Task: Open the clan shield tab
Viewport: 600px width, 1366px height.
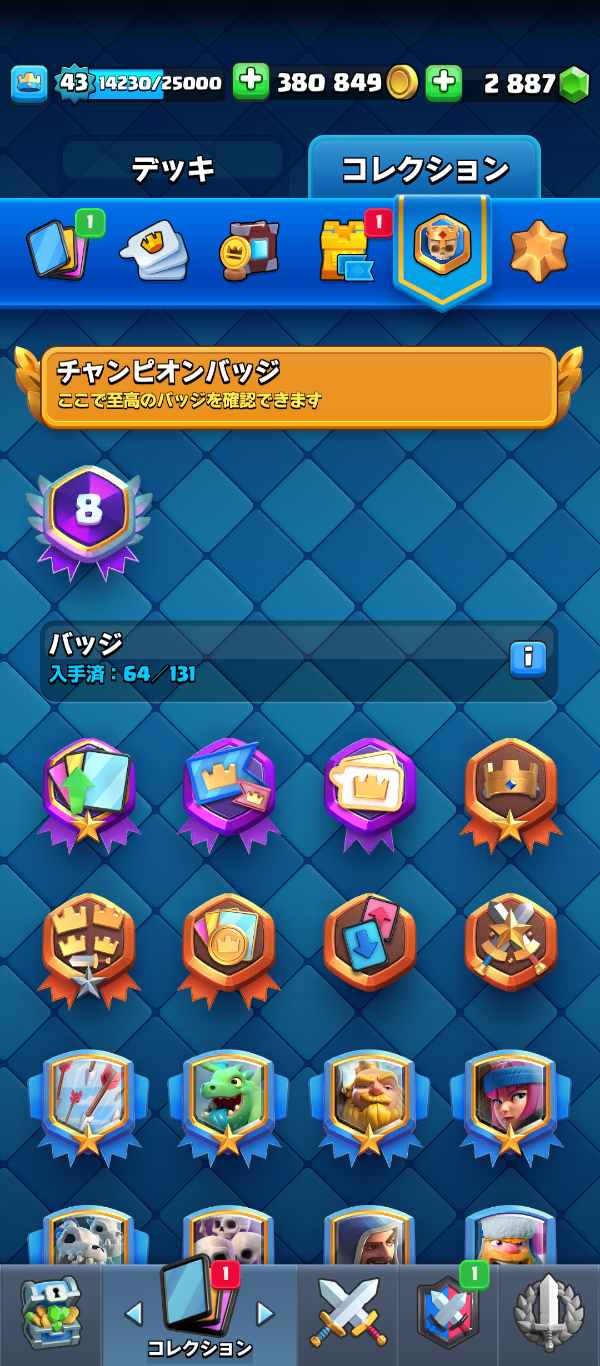Action: (x=448, y=1312)
